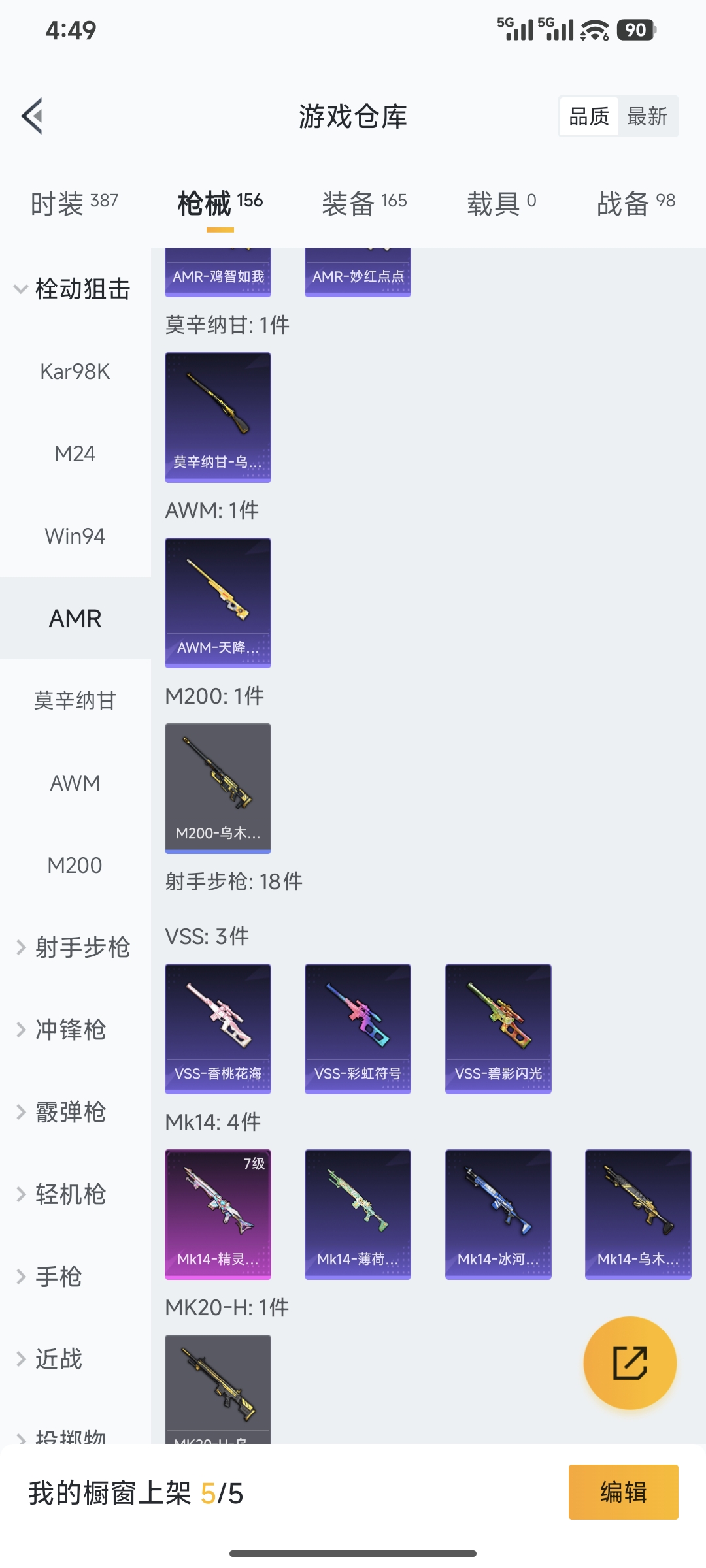The width and height of the screenshot is (706, 1568).
Task: Open the AWM-天降 weapon card
Action: 218,603
